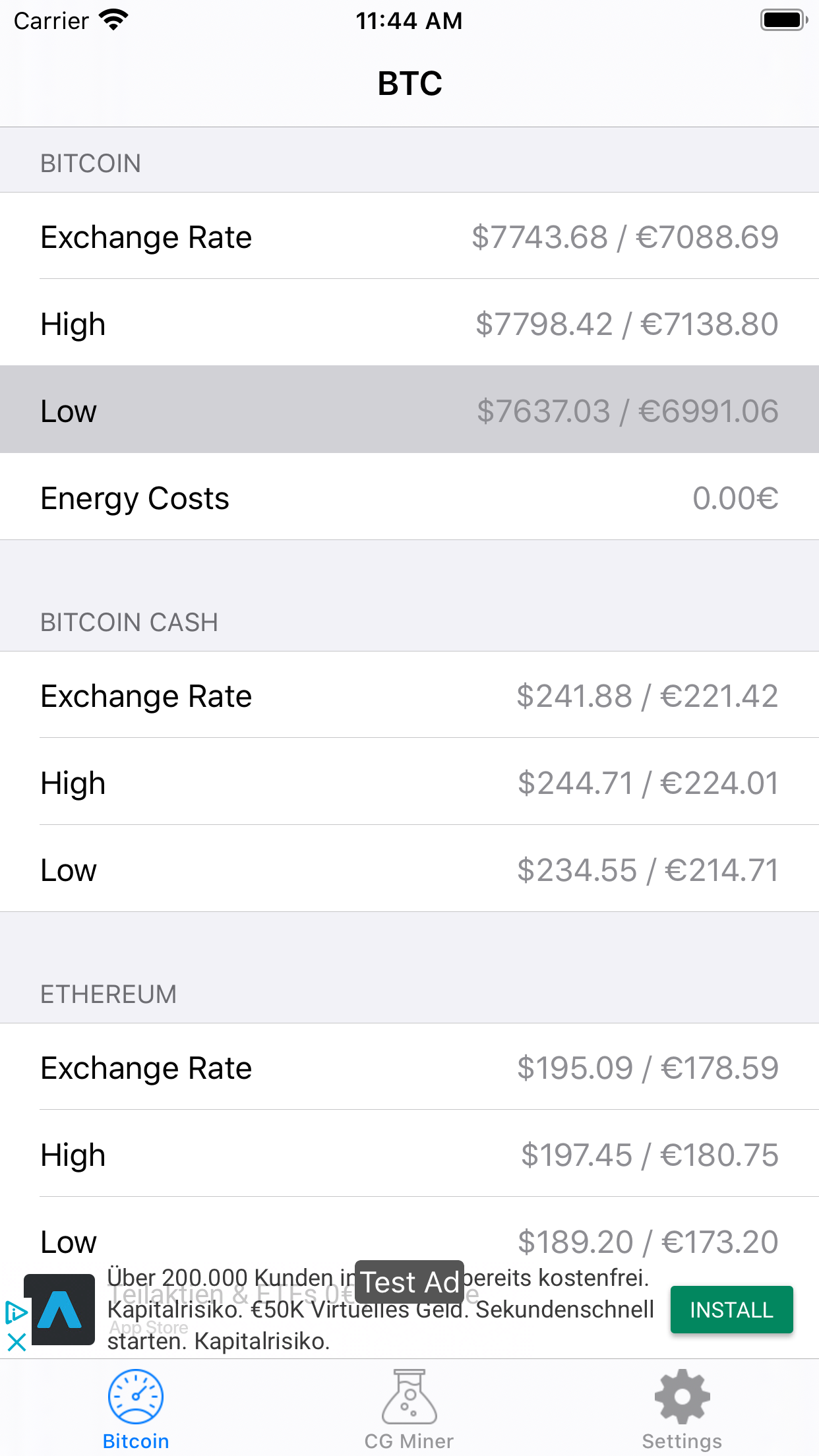The width and height of the screenshot is (819, 1456).
Task: Tap the Test Ad label
Action: 409,1281
